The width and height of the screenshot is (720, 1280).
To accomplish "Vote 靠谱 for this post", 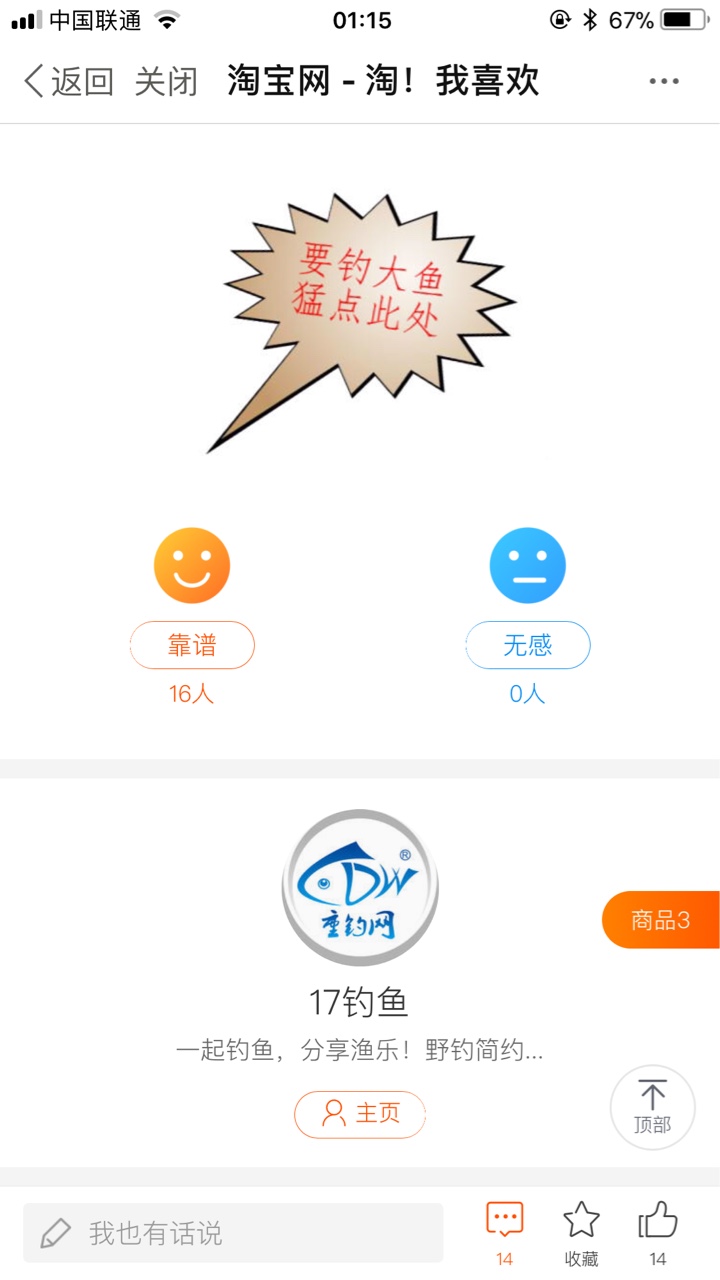I will [192, 645].
